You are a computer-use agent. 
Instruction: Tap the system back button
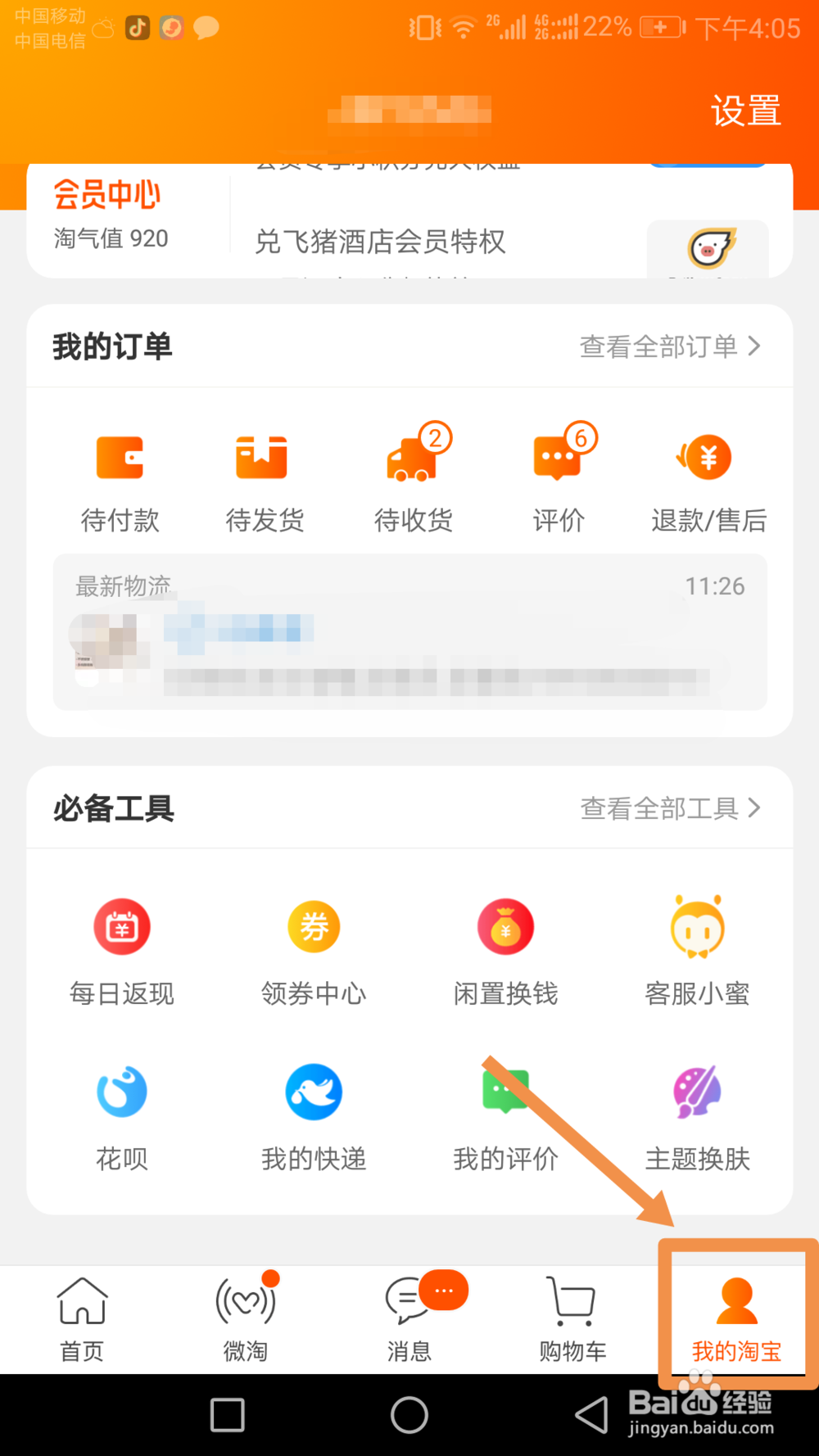coord(591,1414)
